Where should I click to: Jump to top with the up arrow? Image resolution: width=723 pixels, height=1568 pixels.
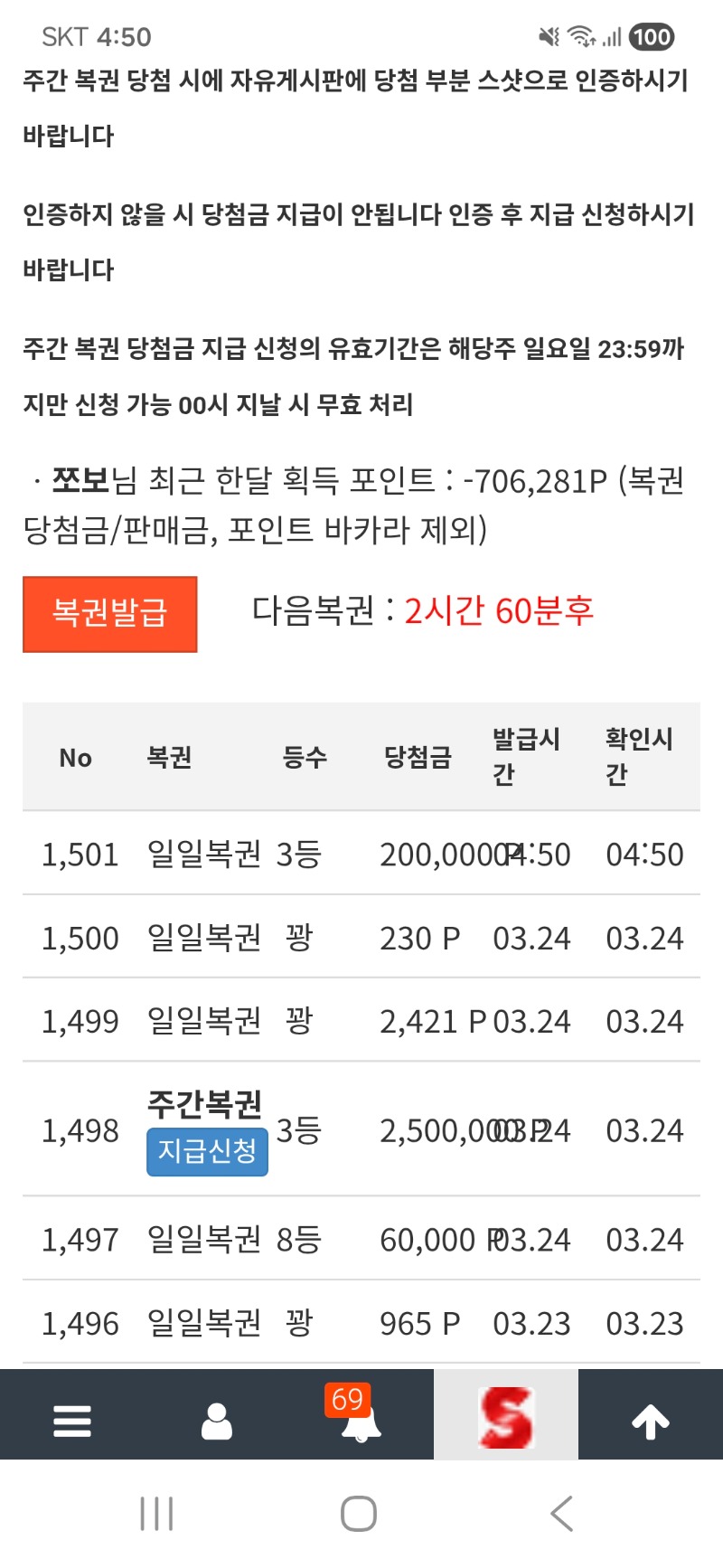[650, 1421]
